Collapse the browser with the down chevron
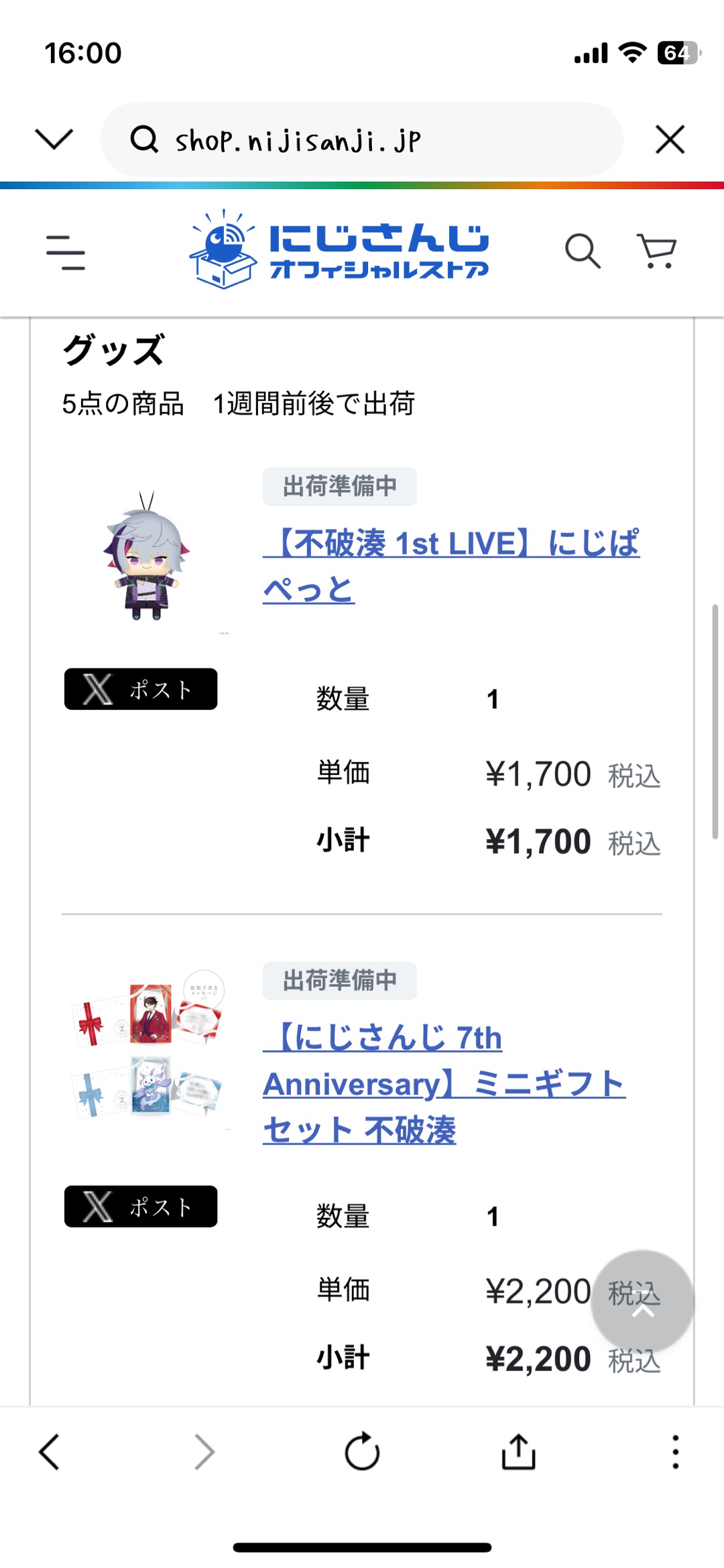Screen dimensions: 724x1568 pos(54,139)
